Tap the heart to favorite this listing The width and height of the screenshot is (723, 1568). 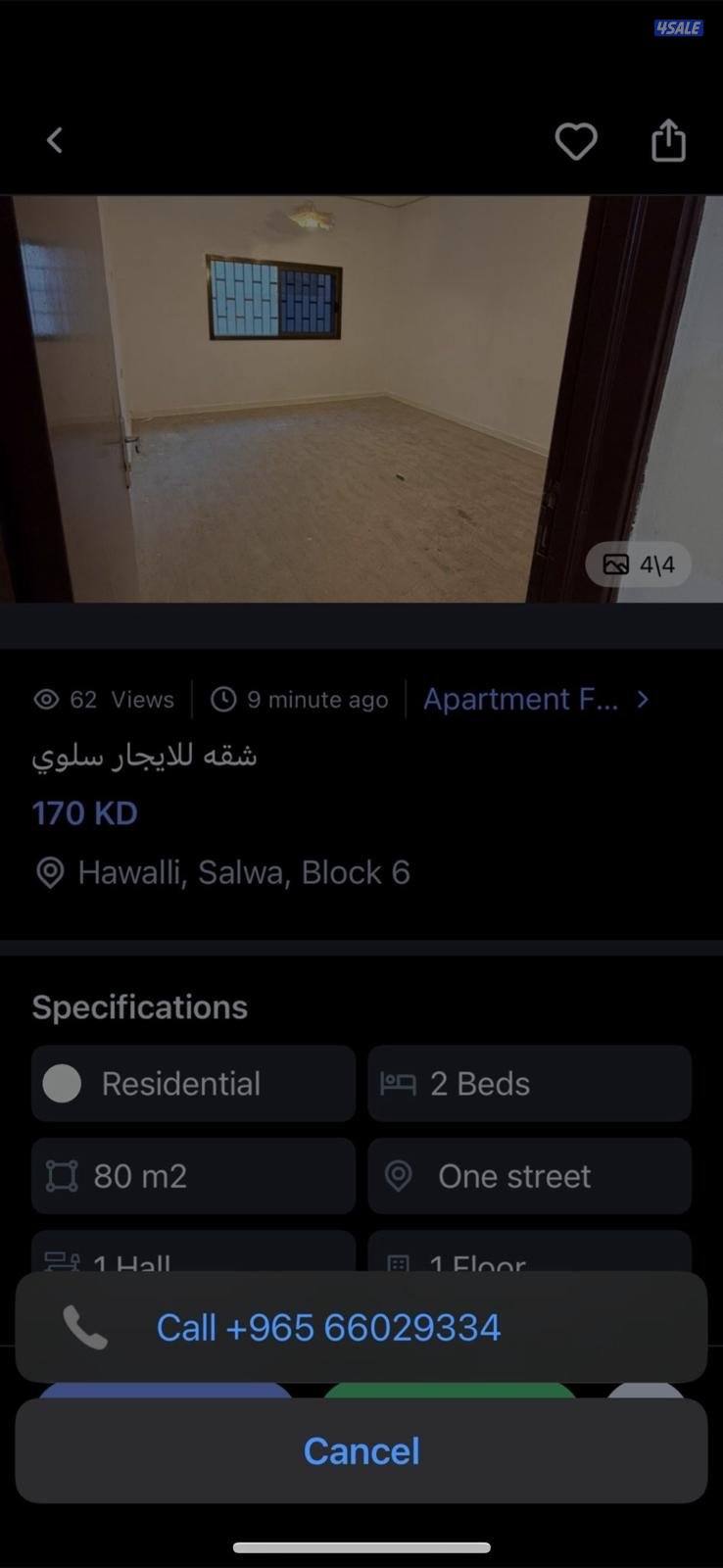coord(576,141)
